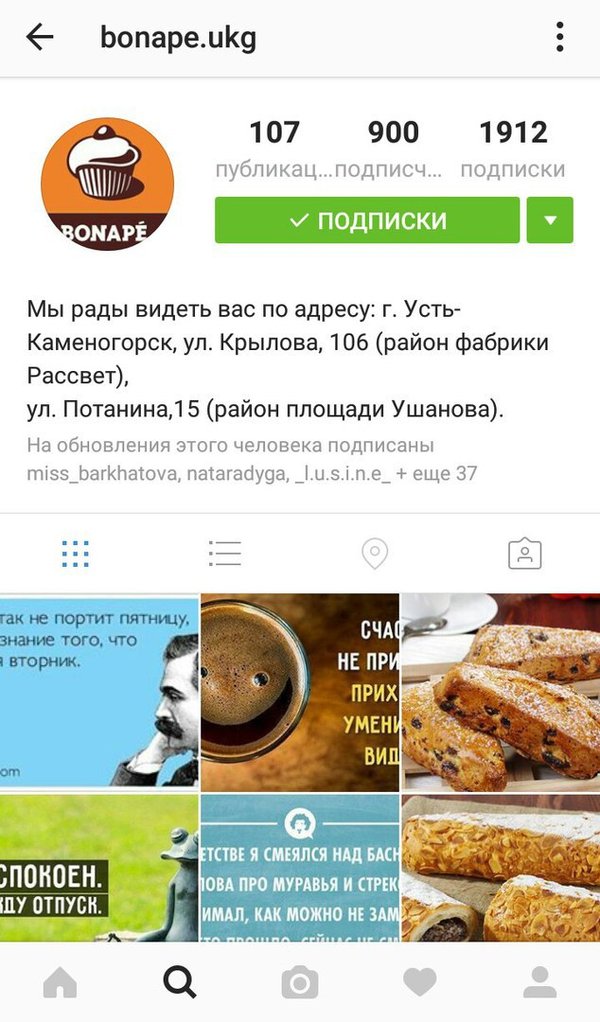This screenshot has height=1022, width=600.
Task: View the Bonapé profile picture
Action: coord(107,184)
